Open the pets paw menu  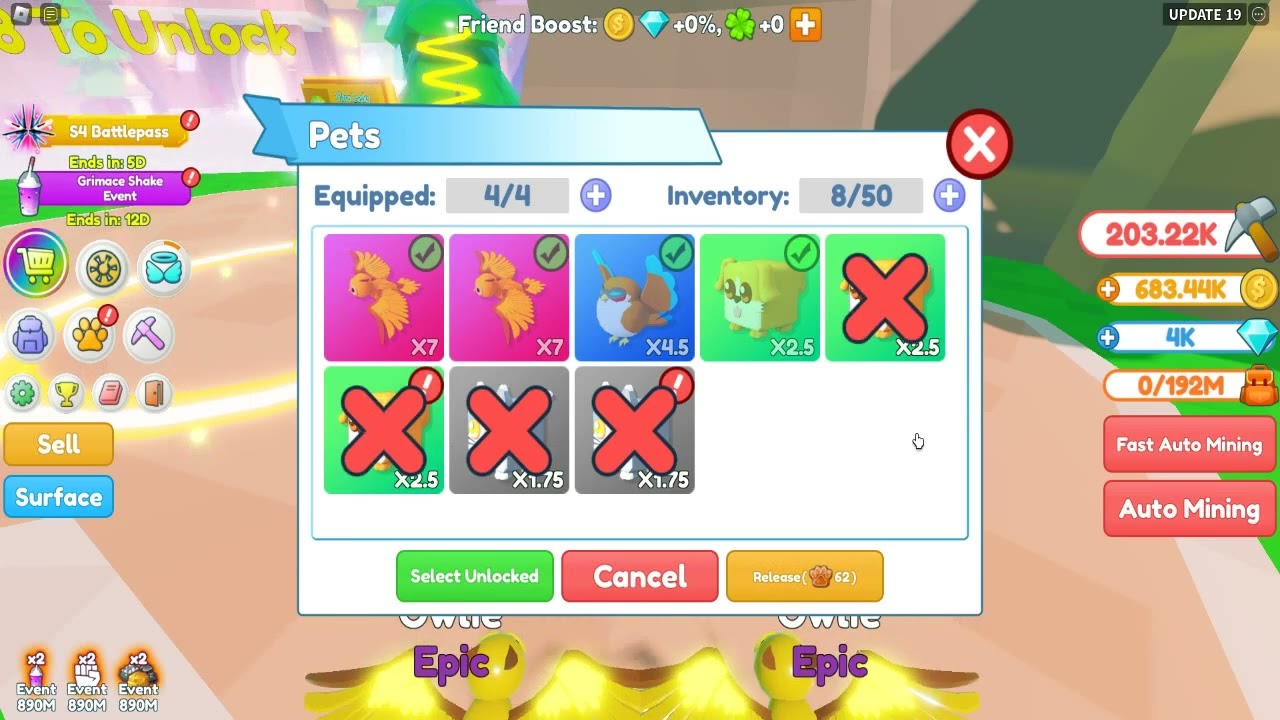tap(90, 335)
